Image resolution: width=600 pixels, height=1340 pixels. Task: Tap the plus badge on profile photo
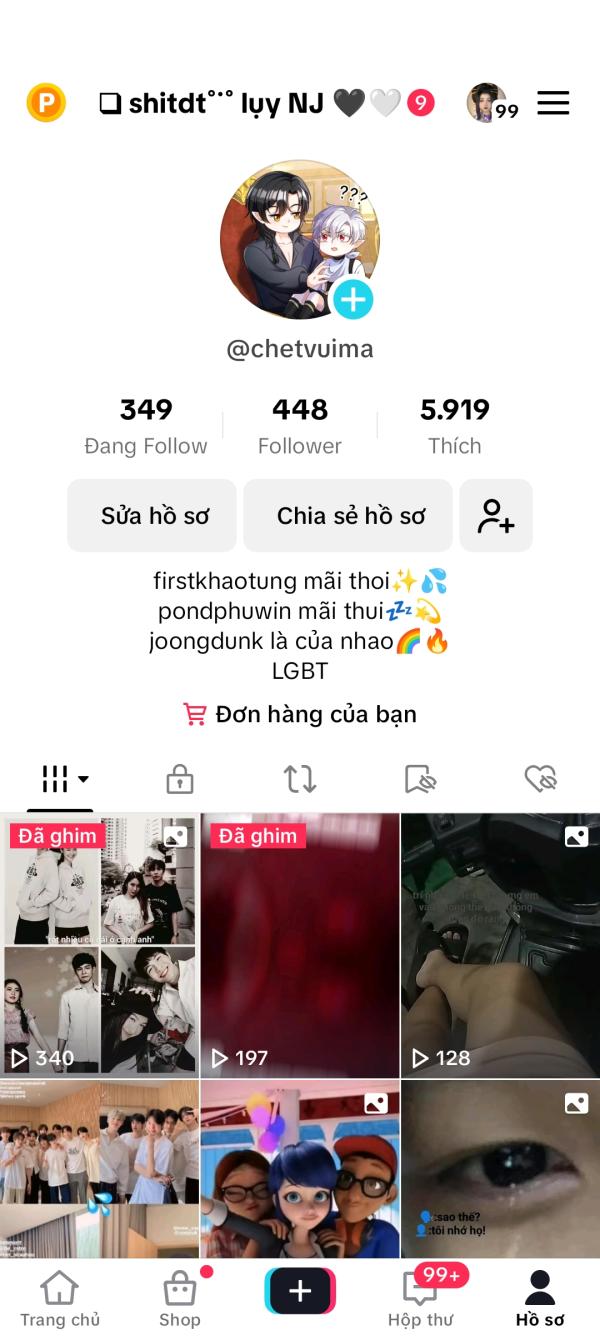pos(352,299)
